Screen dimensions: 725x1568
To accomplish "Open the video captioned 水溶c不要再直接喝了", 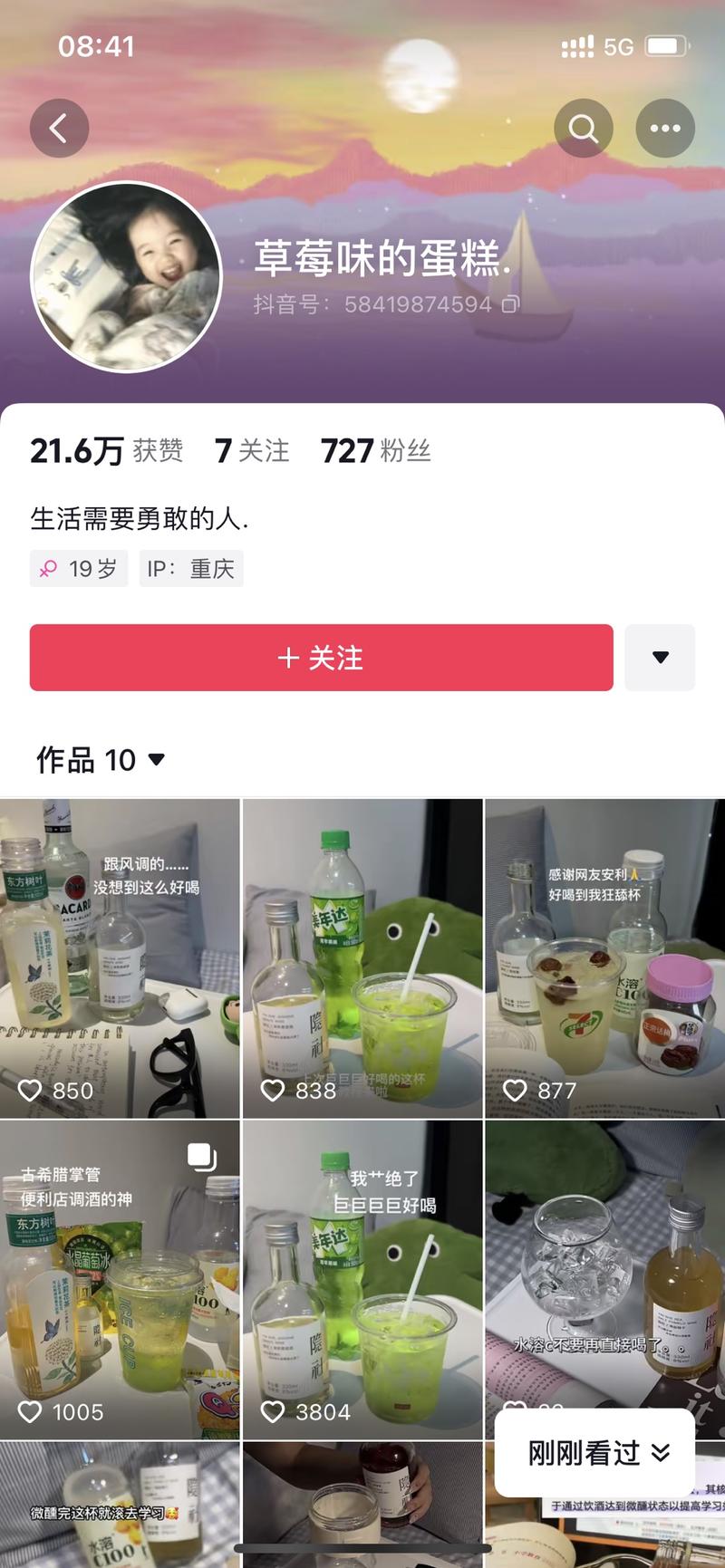I will tap(604, 1268).
